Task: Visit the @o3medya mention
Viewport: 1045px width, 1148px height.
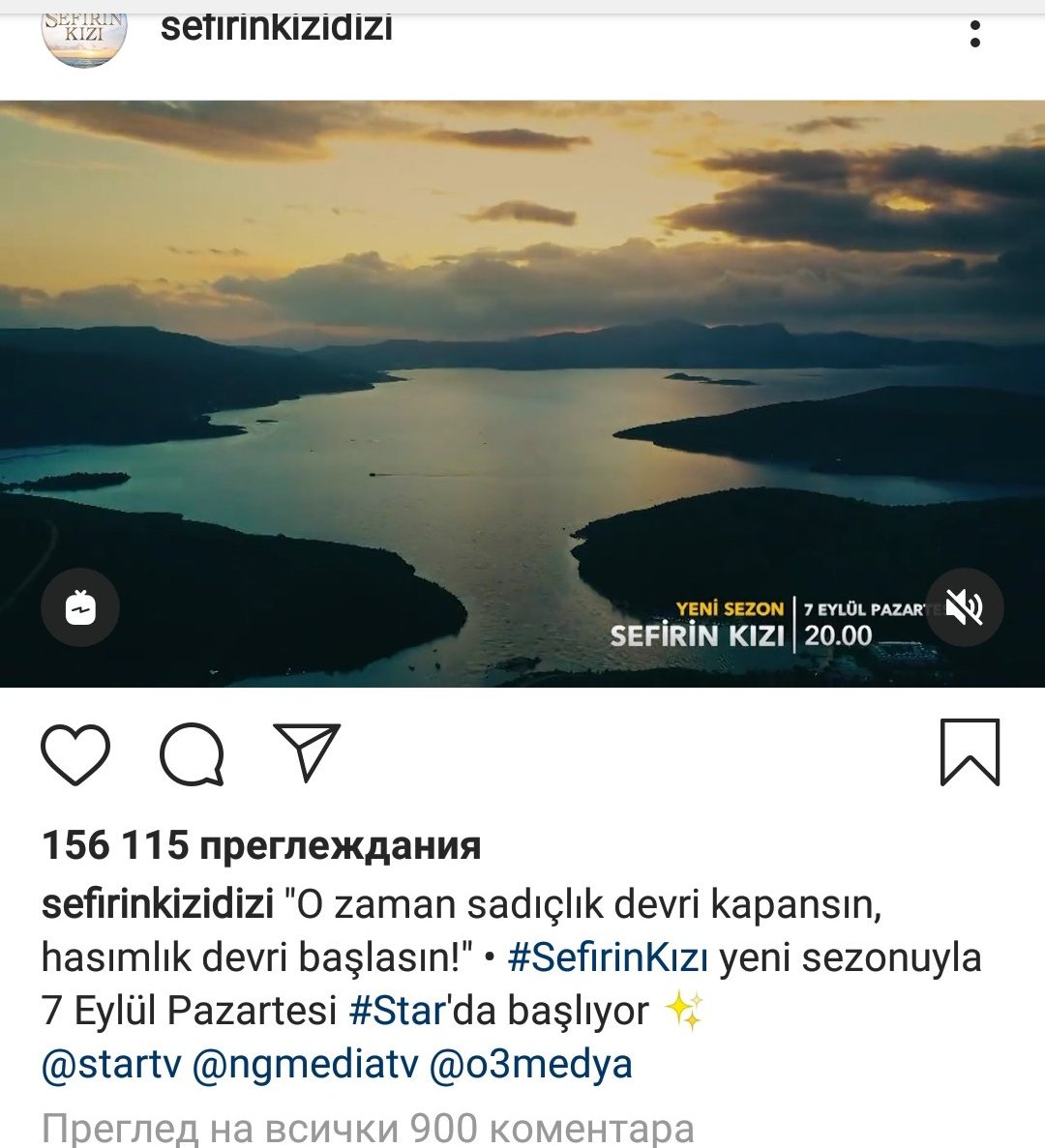Action: [x=531, y=1065]
